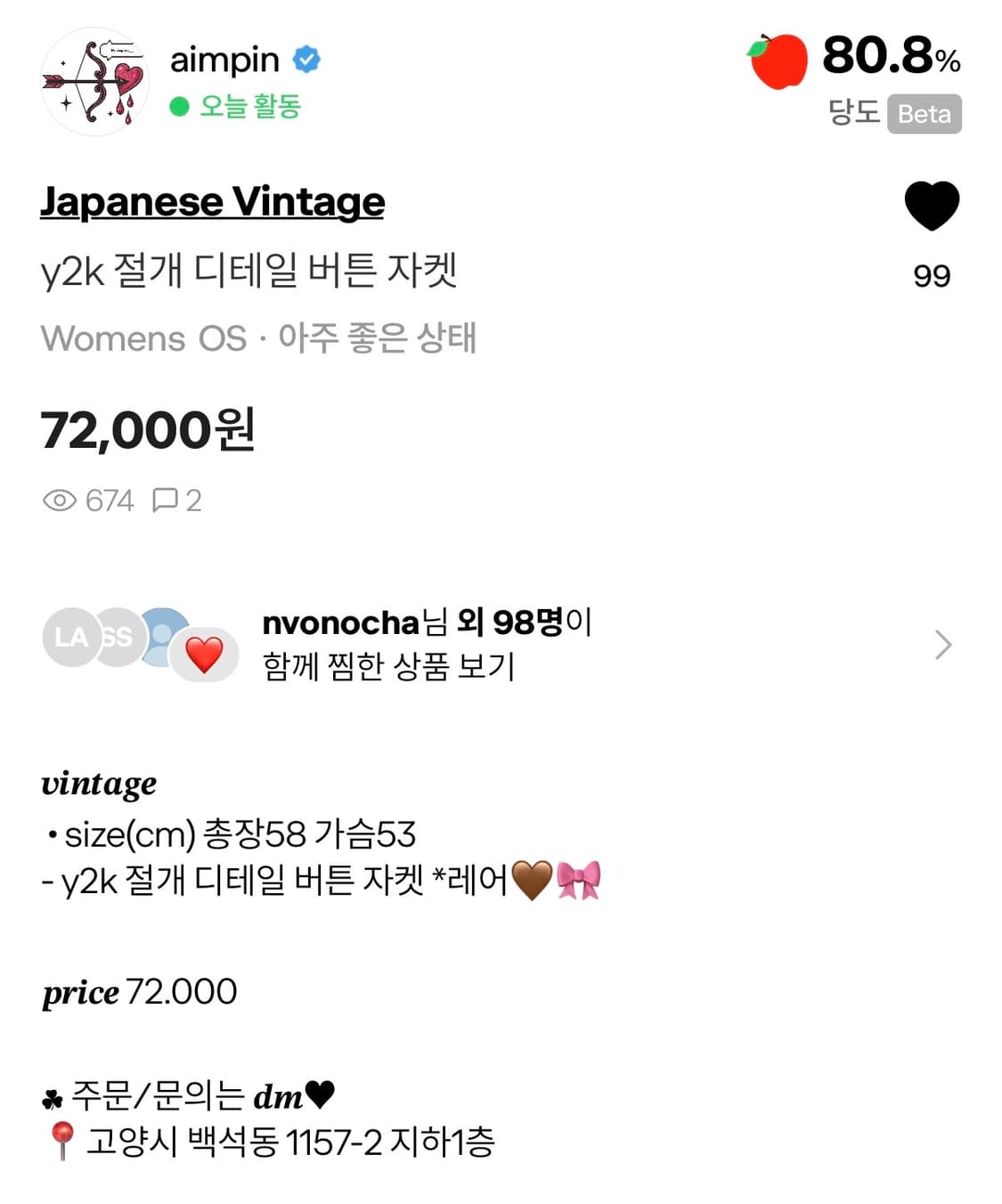Toggle the like heart off for this product
The width and height of the screenshot is (1002, 1204).
coord(932,204)
